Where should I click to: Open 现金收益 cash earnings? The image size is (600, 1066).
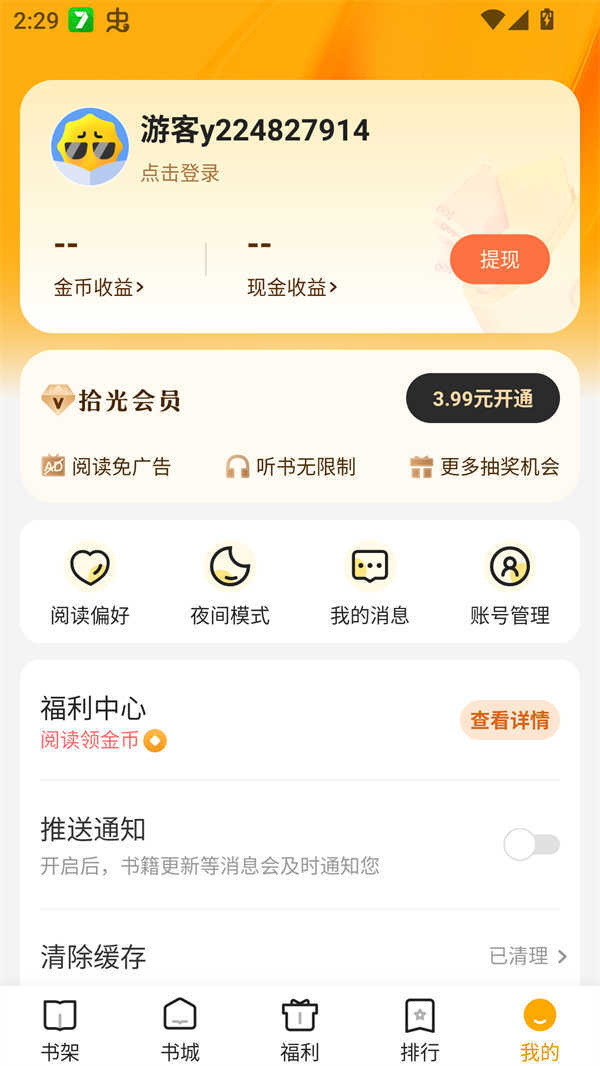[292, 288]
